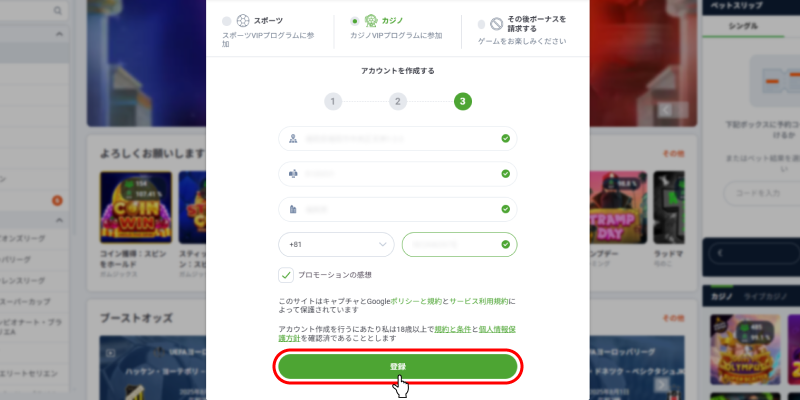800x400 pixels.
Task: Open the +81 country code dropdown
Action: point(336,244)
